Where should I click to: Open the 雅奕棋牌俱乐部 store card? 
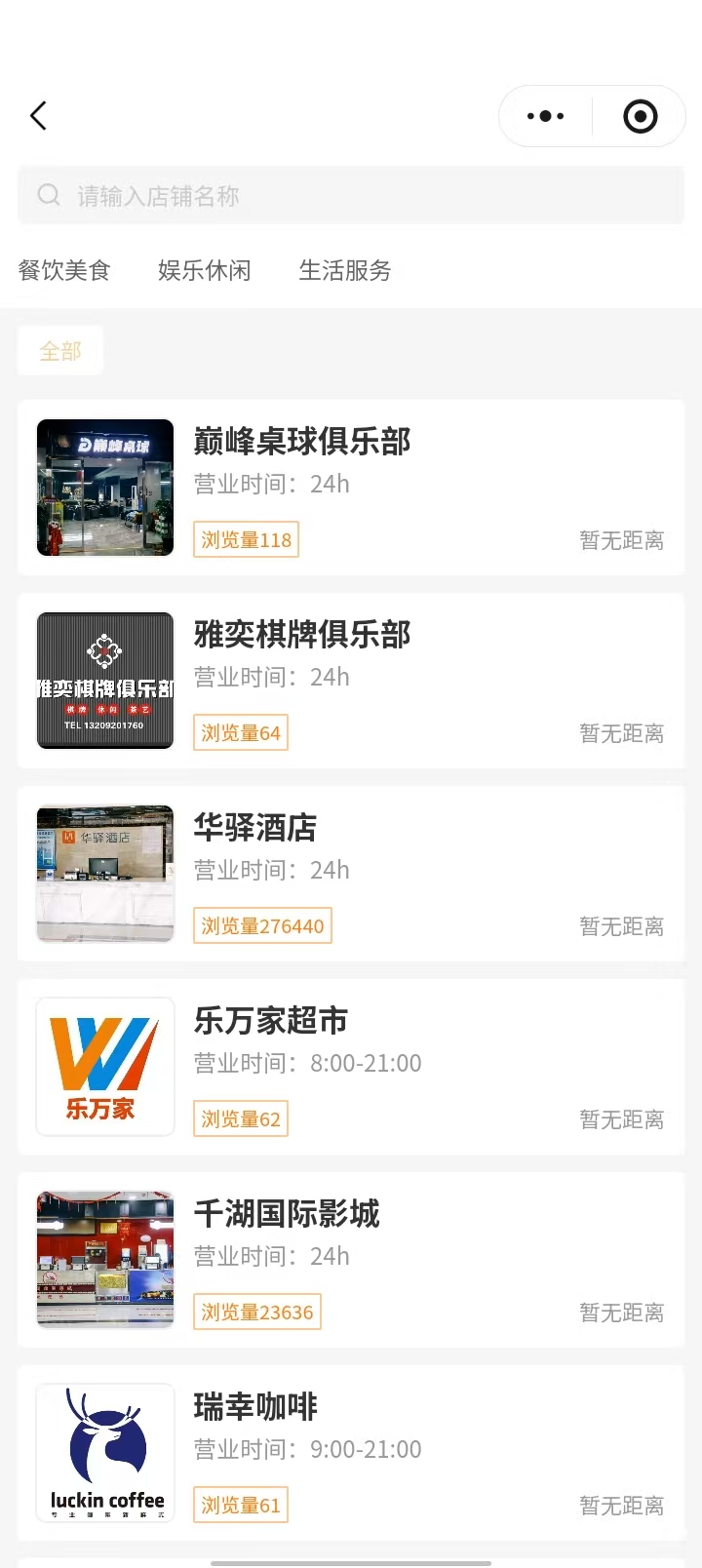pos(351,681)
